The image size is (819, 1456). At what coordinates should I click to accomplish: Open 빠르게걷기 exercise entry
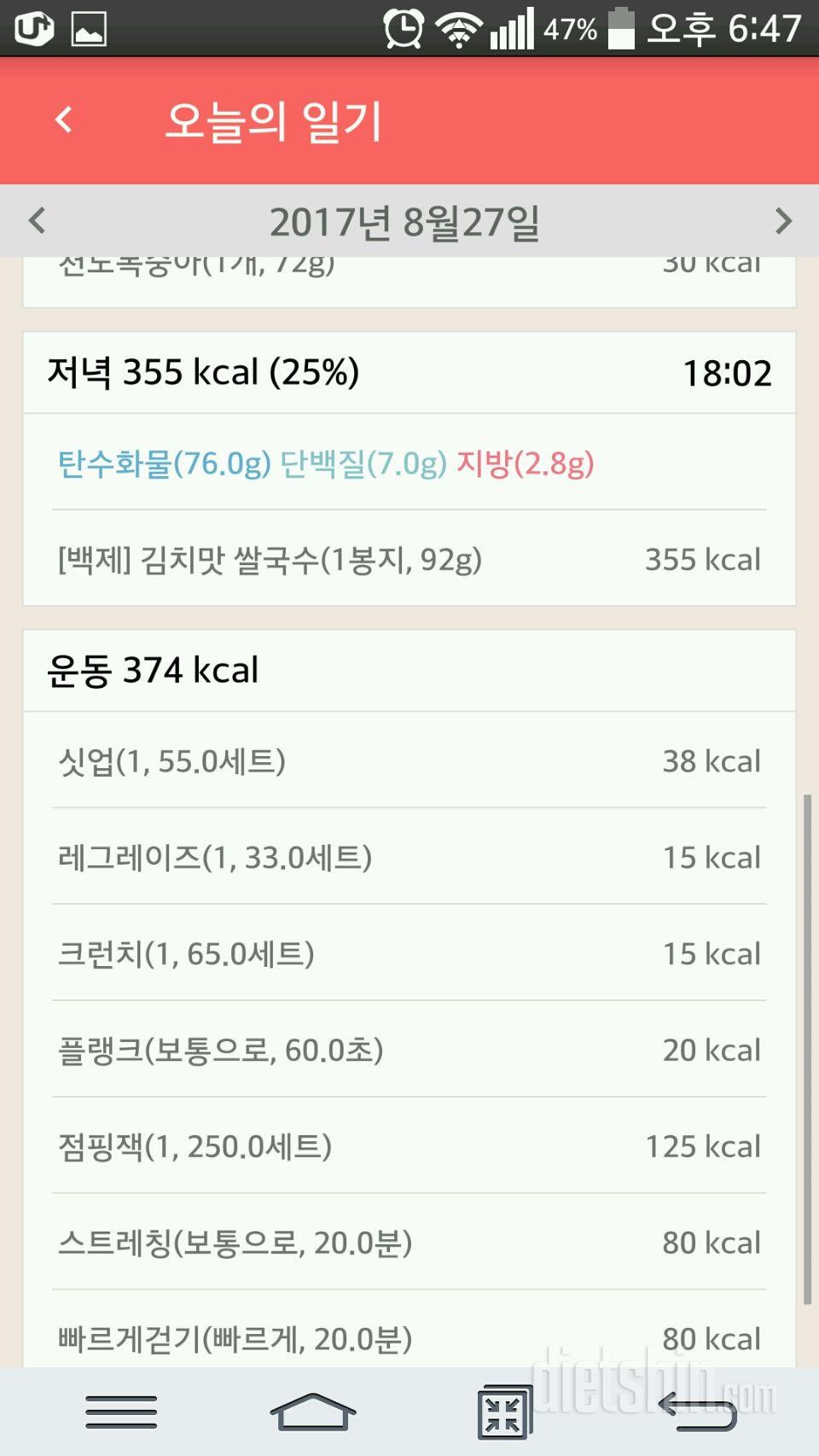(x=408, y=1338)
